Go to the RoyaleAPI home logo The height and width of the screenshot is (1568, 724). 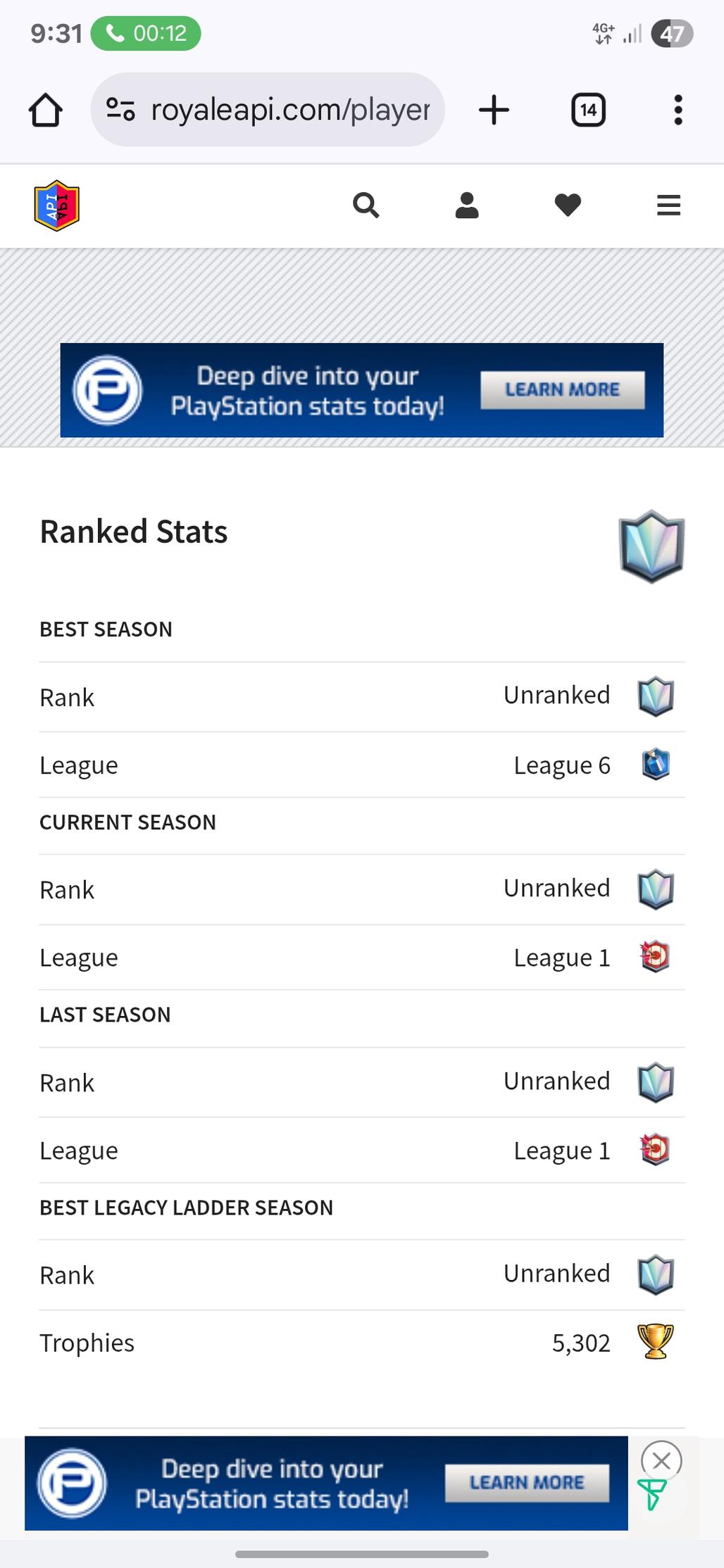(56, 206)
